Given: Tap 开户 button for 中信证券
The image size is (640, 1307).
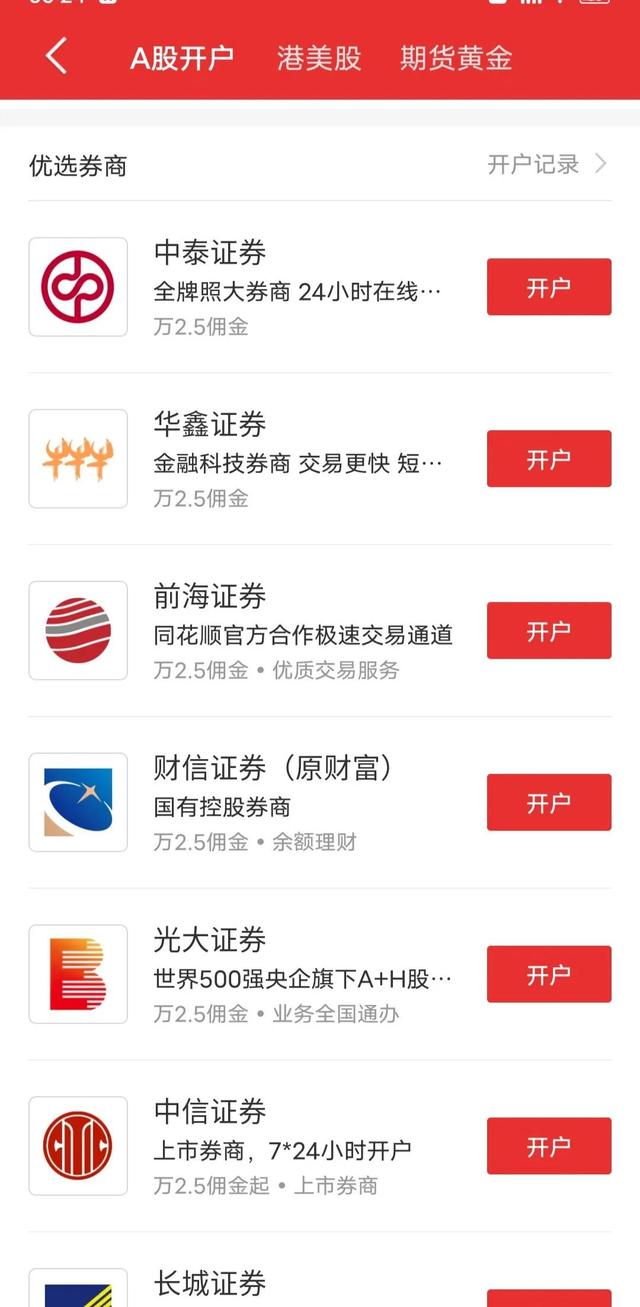Looking at the screenshot, I should (x=548, y=1146).
